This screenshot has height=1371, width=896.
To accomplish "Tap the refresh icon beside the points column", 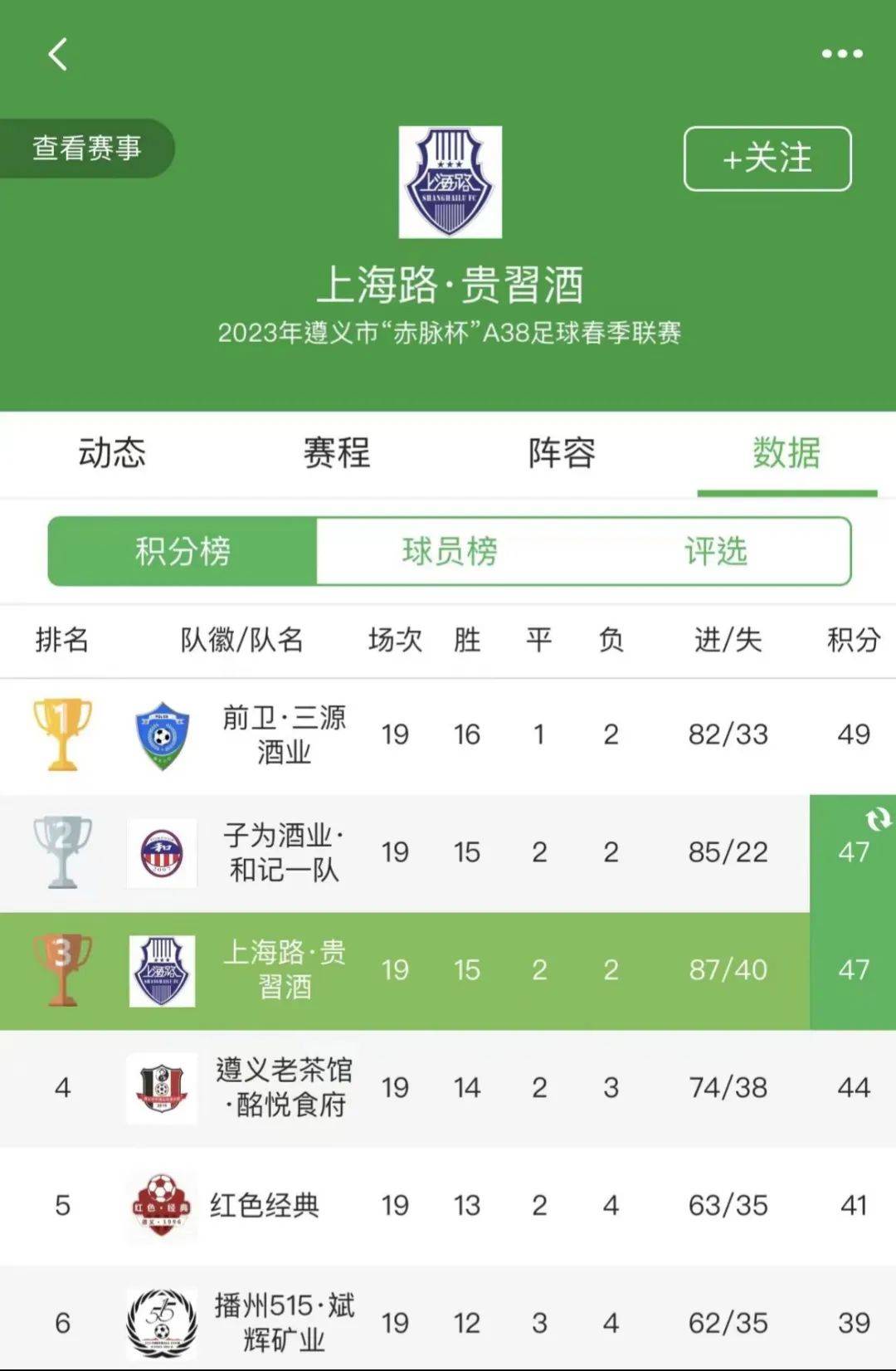I will coord(878,820).
